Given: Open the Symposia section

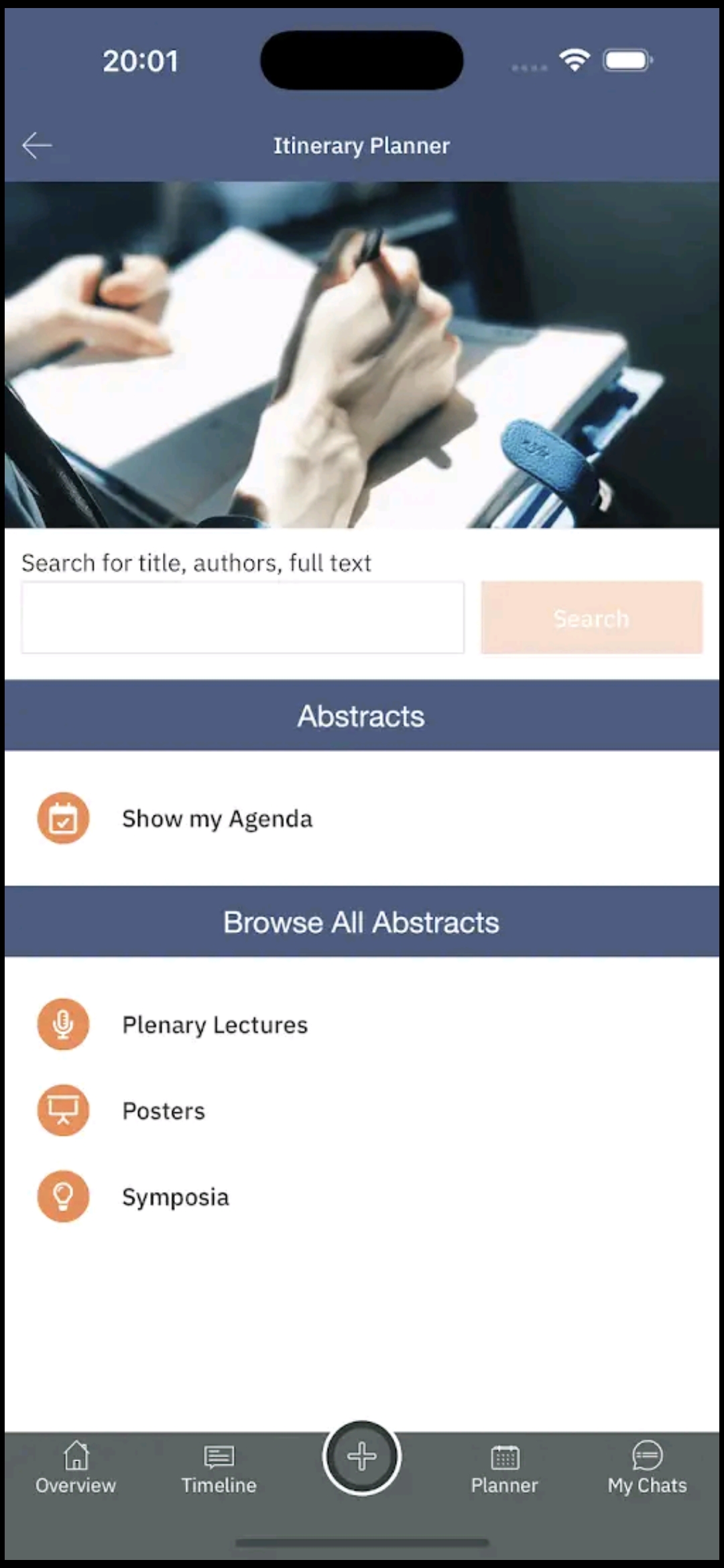Looking at the screenshot, I should click(175, 1197).
